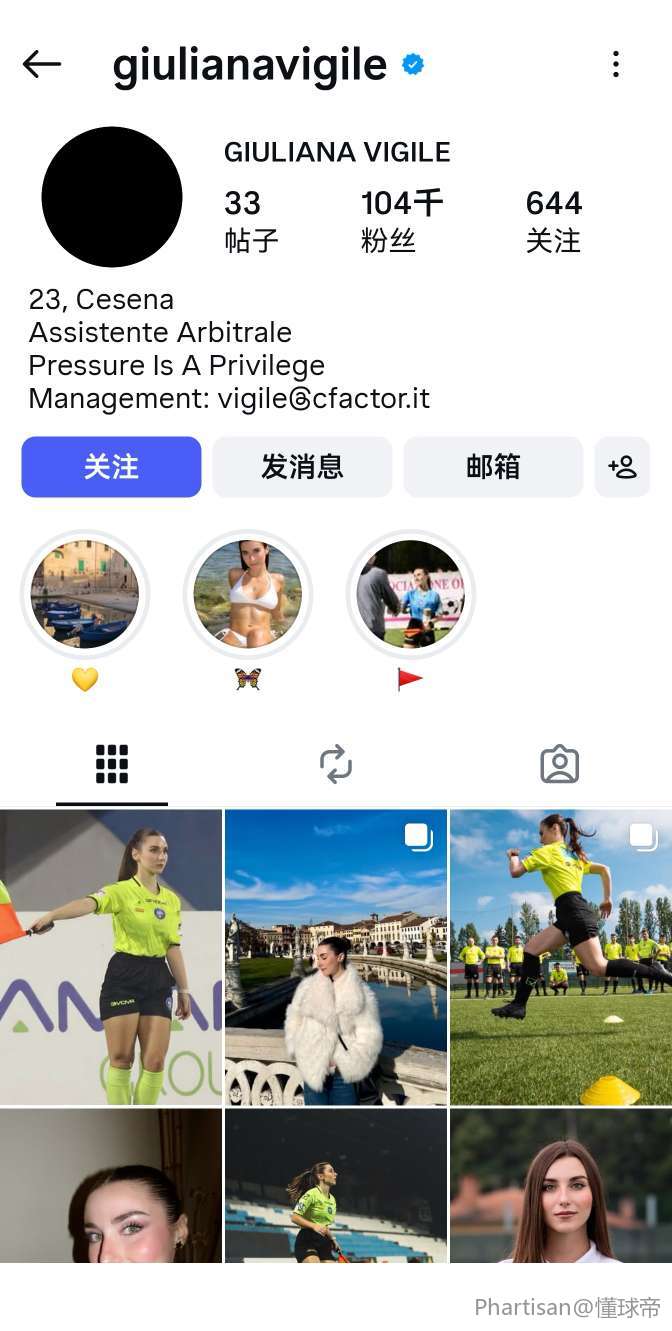Switch to the reposts tab
This screenshot has height=1331, width=672.
pos(336,765)
